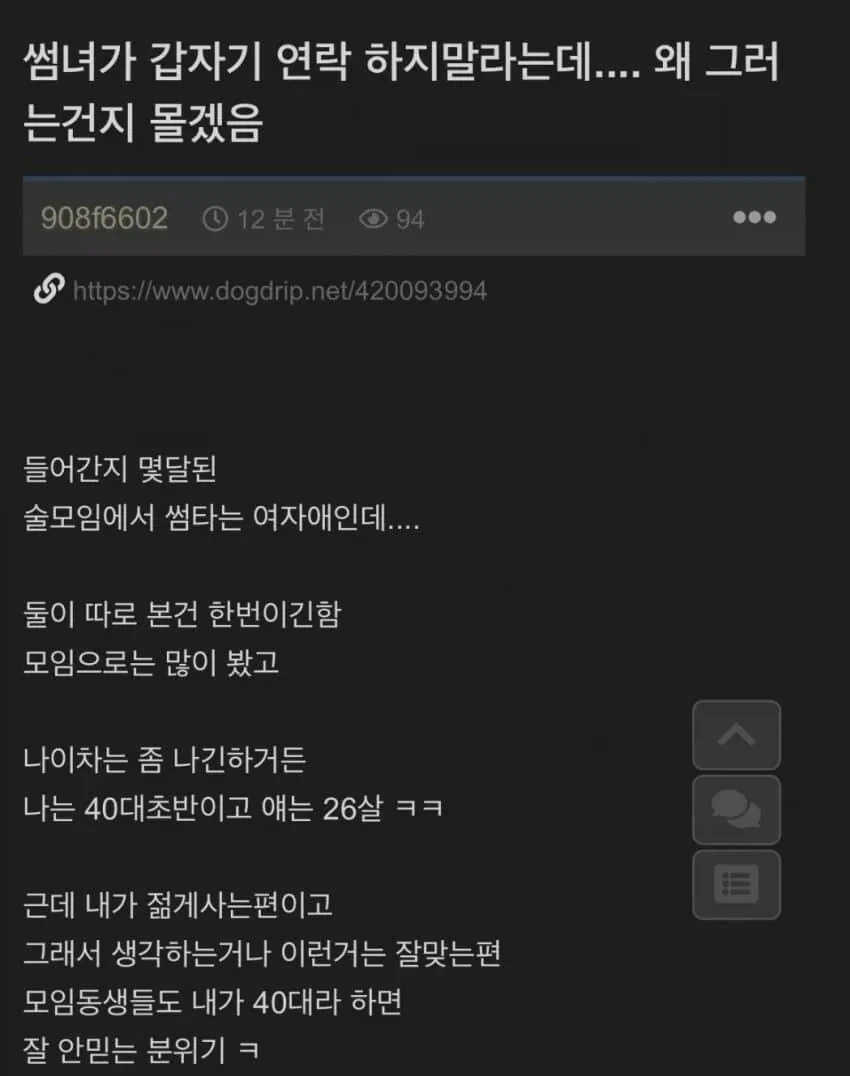
Task: Click the upward arrow to return to top
Action: click(736, 735)
